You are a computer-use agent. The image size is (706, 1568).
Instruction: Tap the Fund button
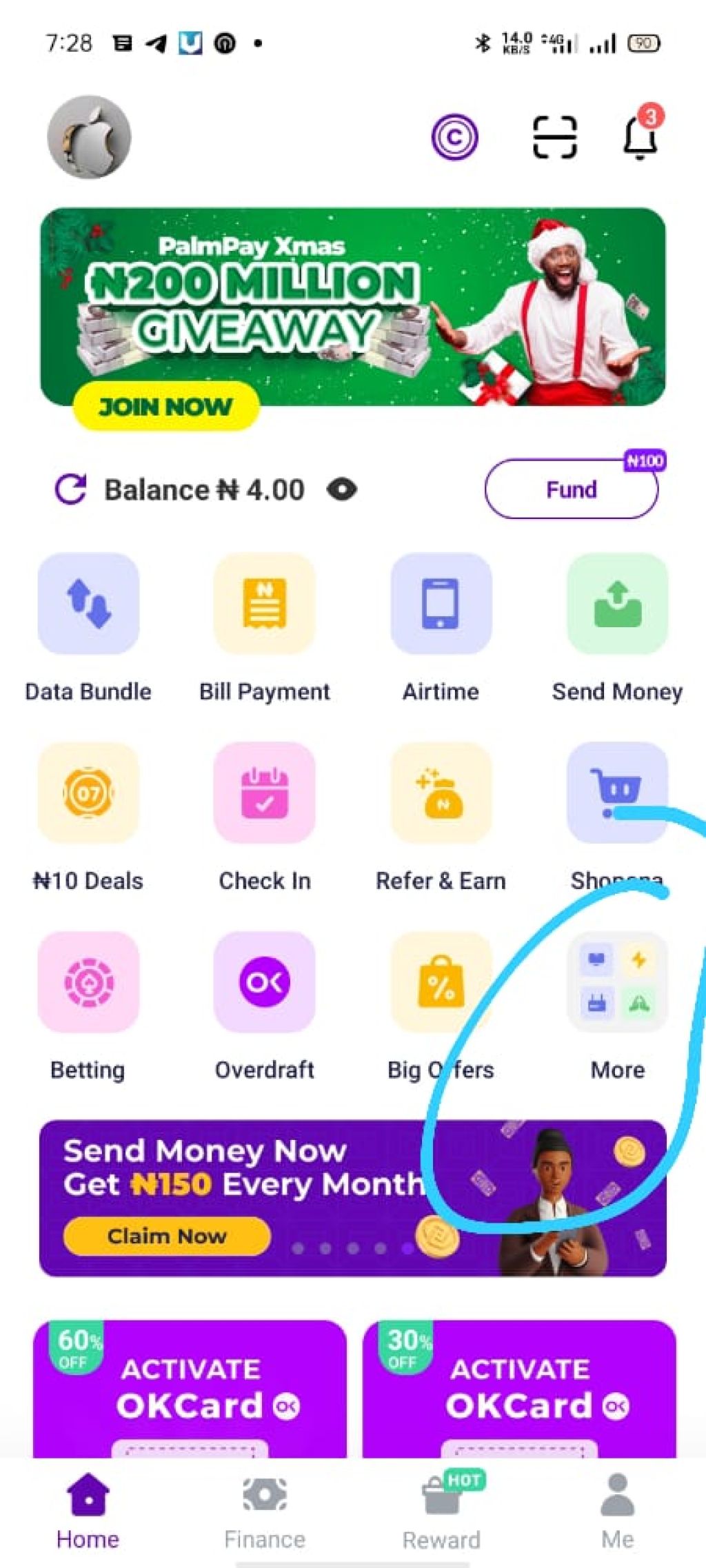(x=571, y=490)
